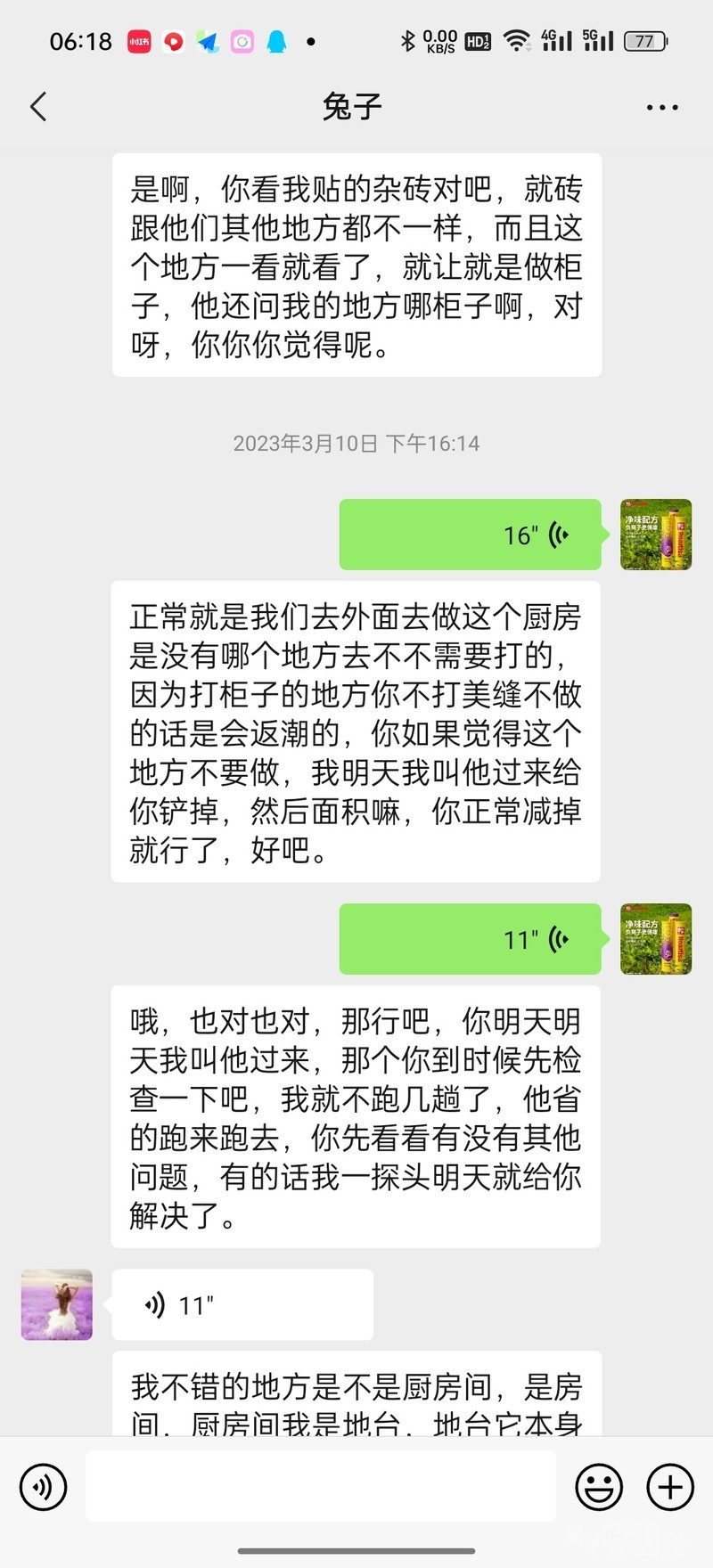
Task: Play the 11-second sent voice message
Action: pyautogui.click(x=471, y=939)
